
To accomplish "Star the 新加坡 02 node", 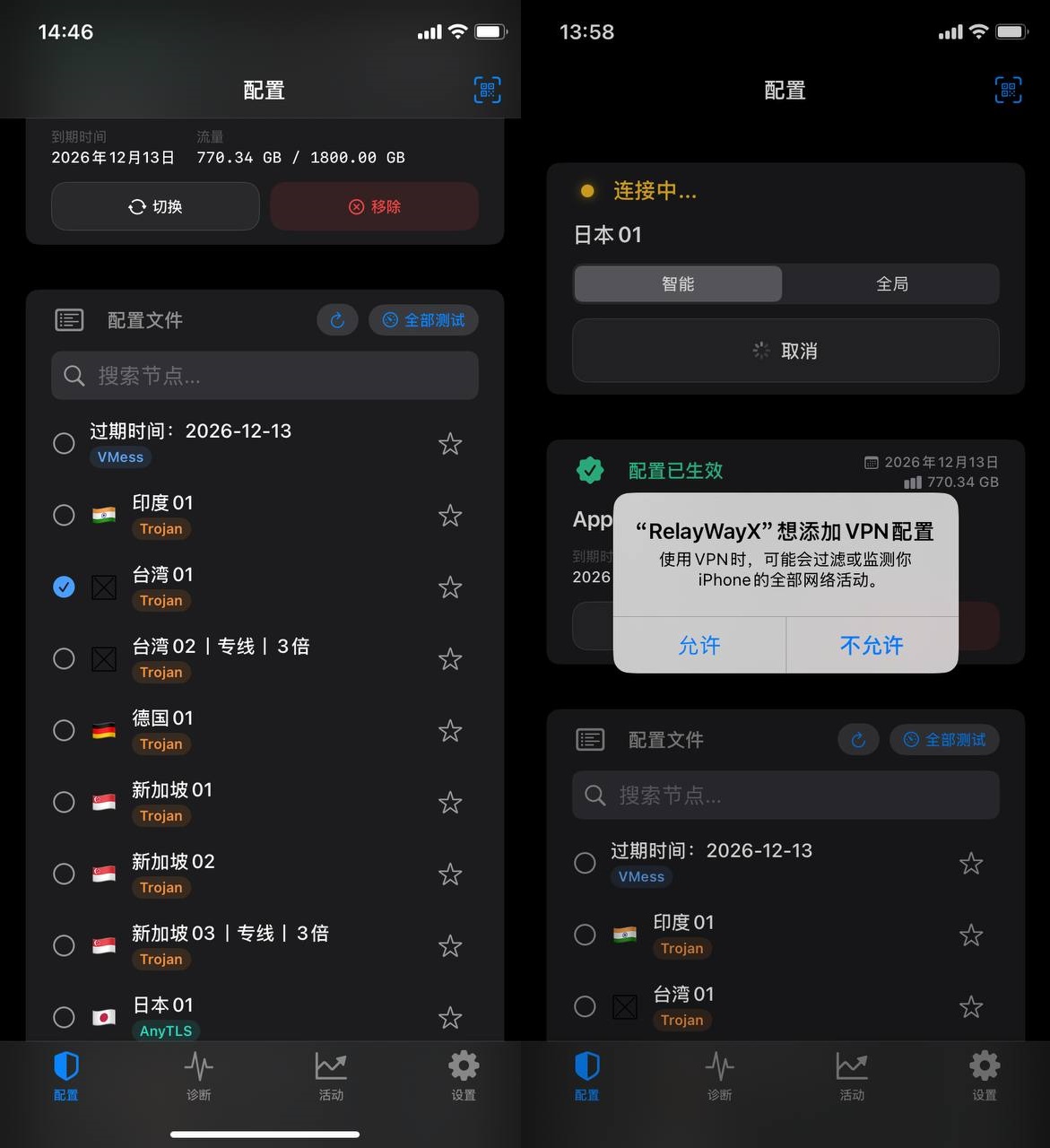I will (450, 874).
